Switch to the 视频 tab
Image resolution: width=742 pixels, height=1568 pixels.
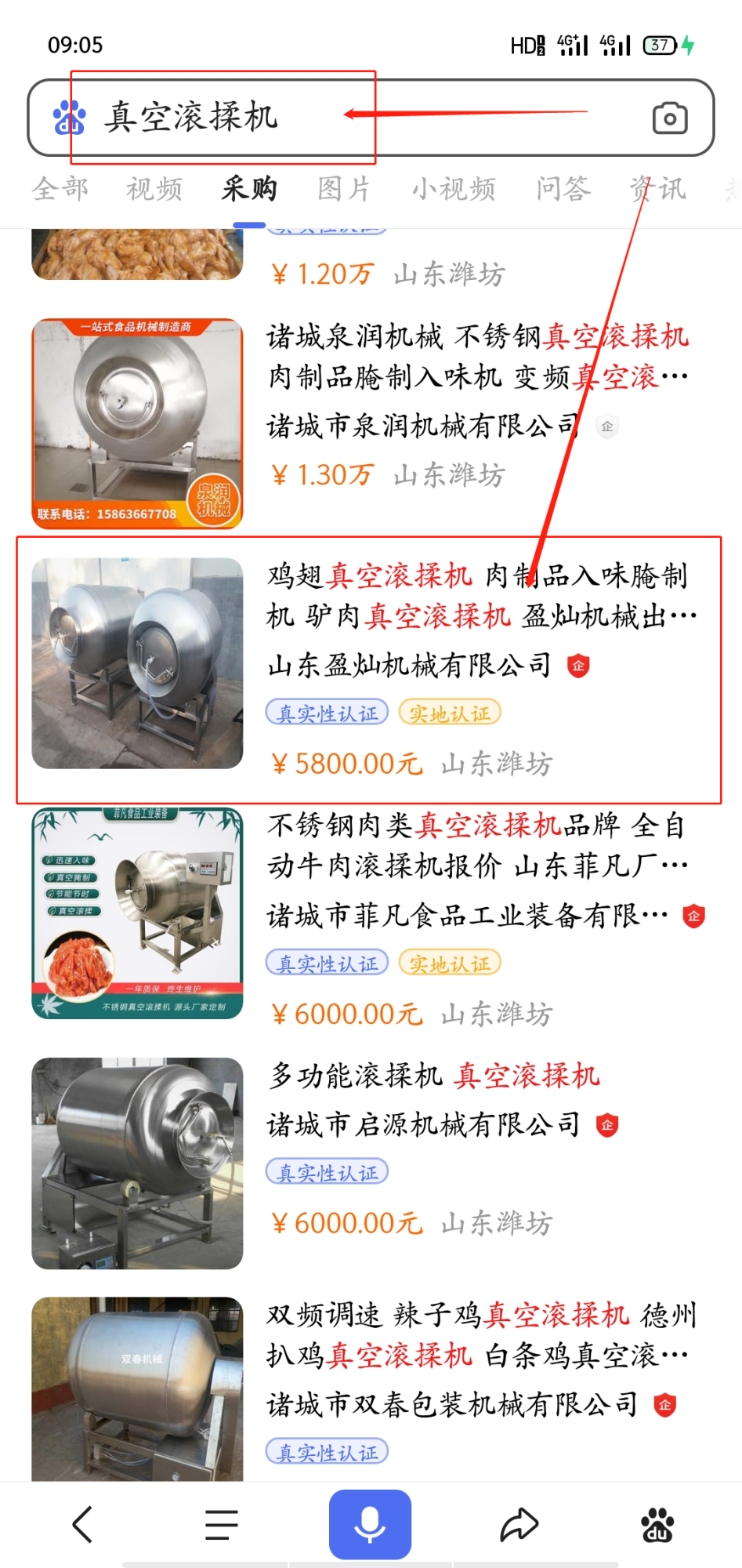point(154,189)
